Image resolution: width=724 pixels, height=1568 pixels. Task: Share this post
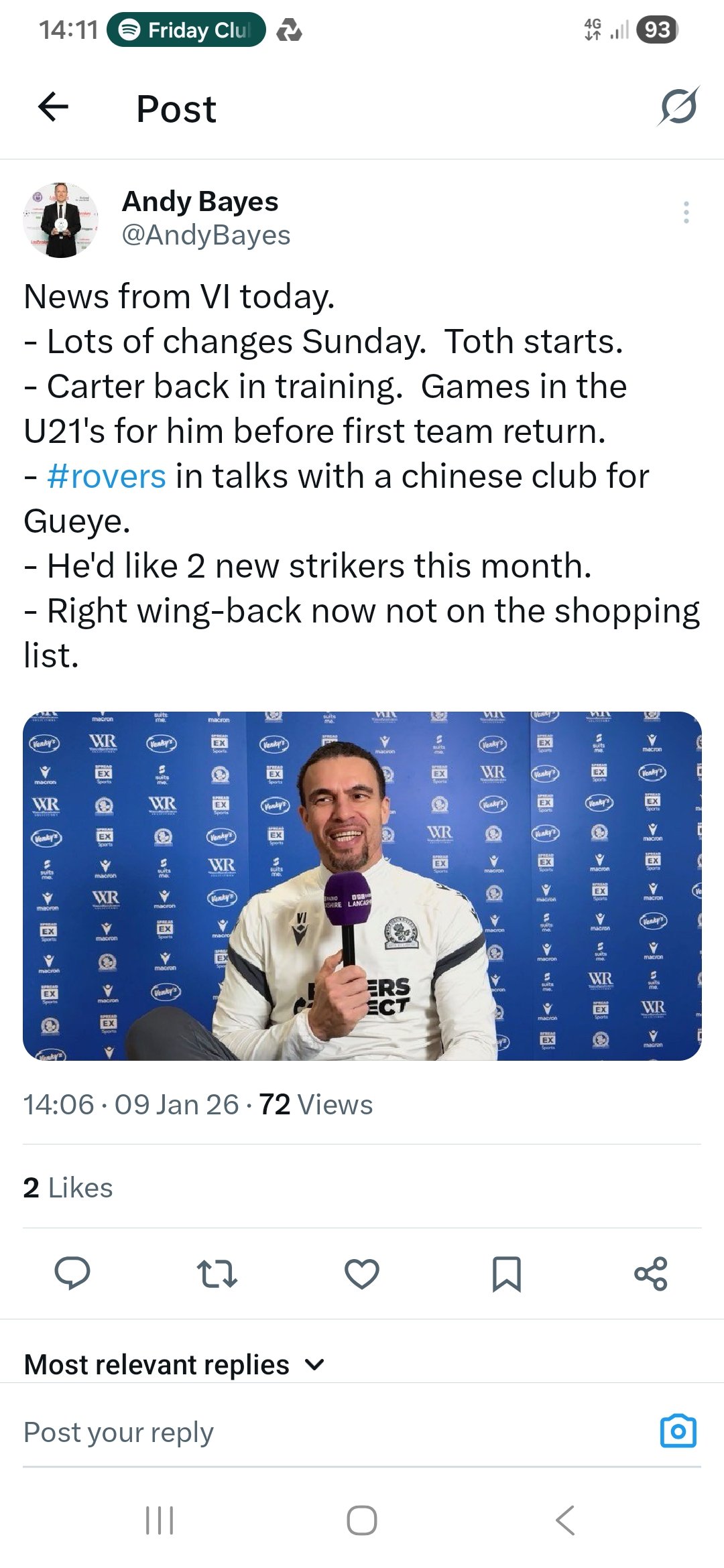651,1274
